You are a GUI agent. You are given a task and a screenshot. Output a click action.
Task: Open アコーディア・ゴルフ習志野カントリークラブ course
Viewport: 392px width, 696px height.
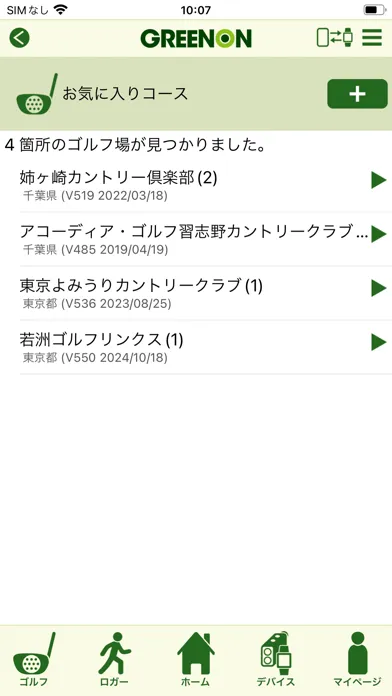pyautogui.click(x=206, y=239)
